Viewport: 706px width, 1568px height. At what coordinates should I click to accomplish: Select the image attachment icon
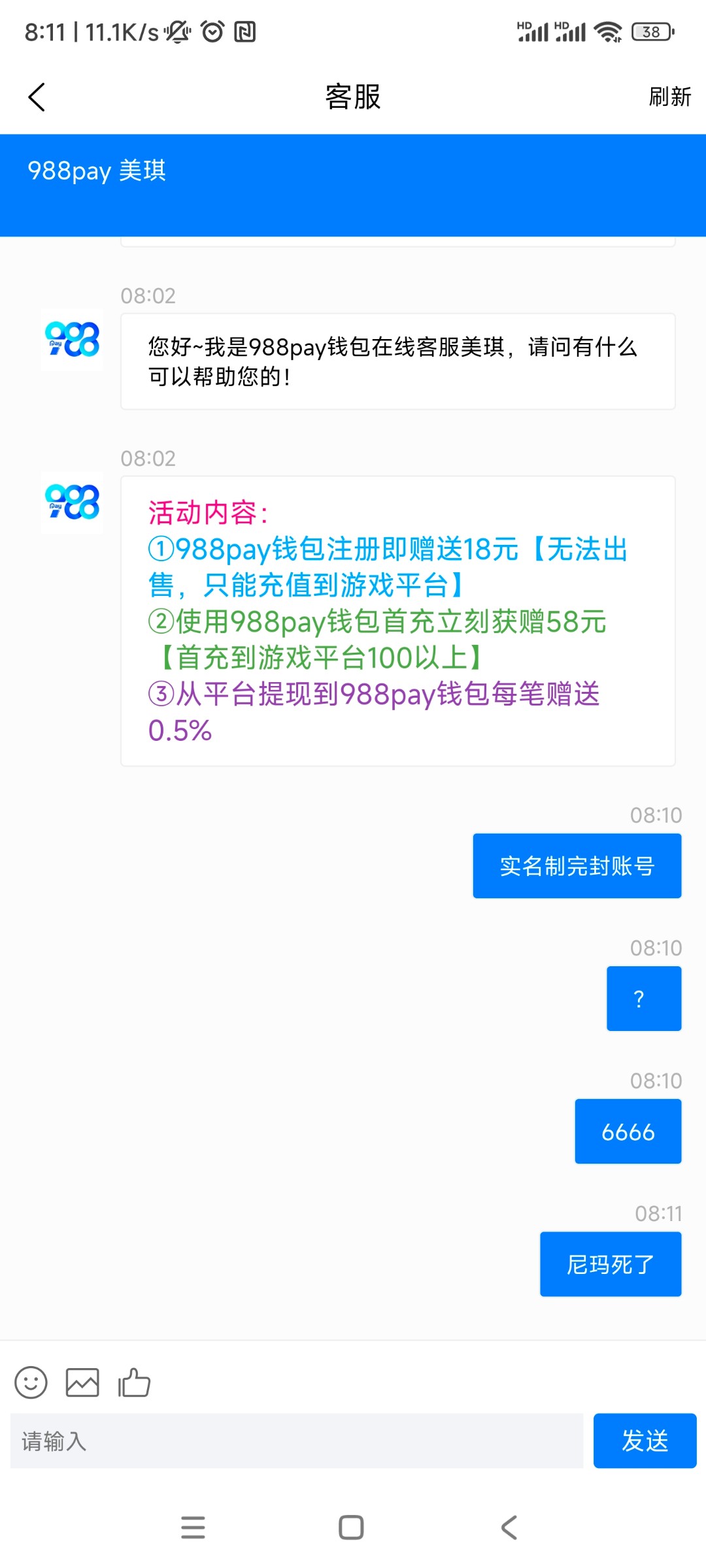(81, 1382)
